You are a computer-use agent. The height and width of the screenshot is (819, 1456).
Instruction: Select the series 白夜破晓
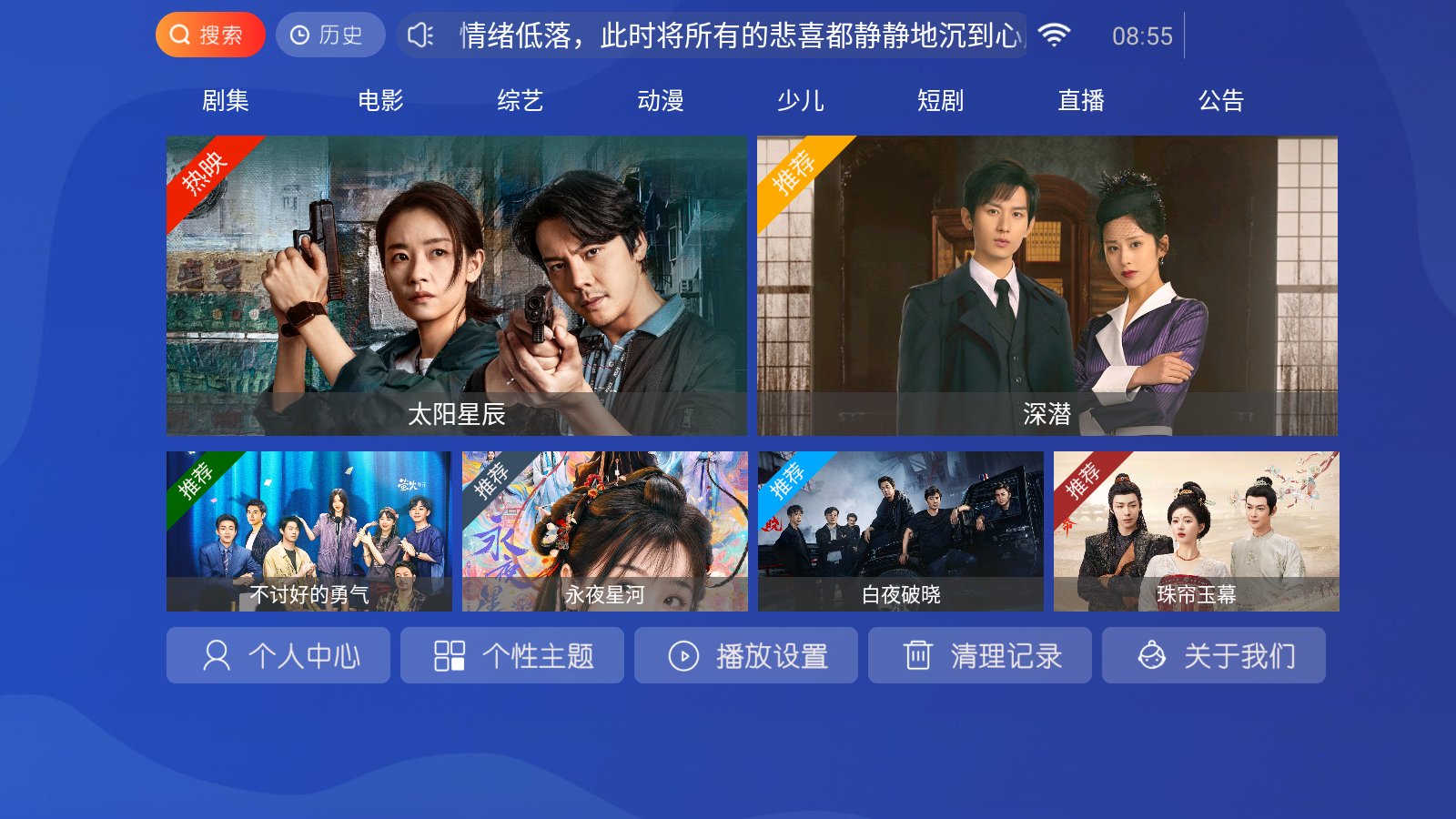coord(900,531)
